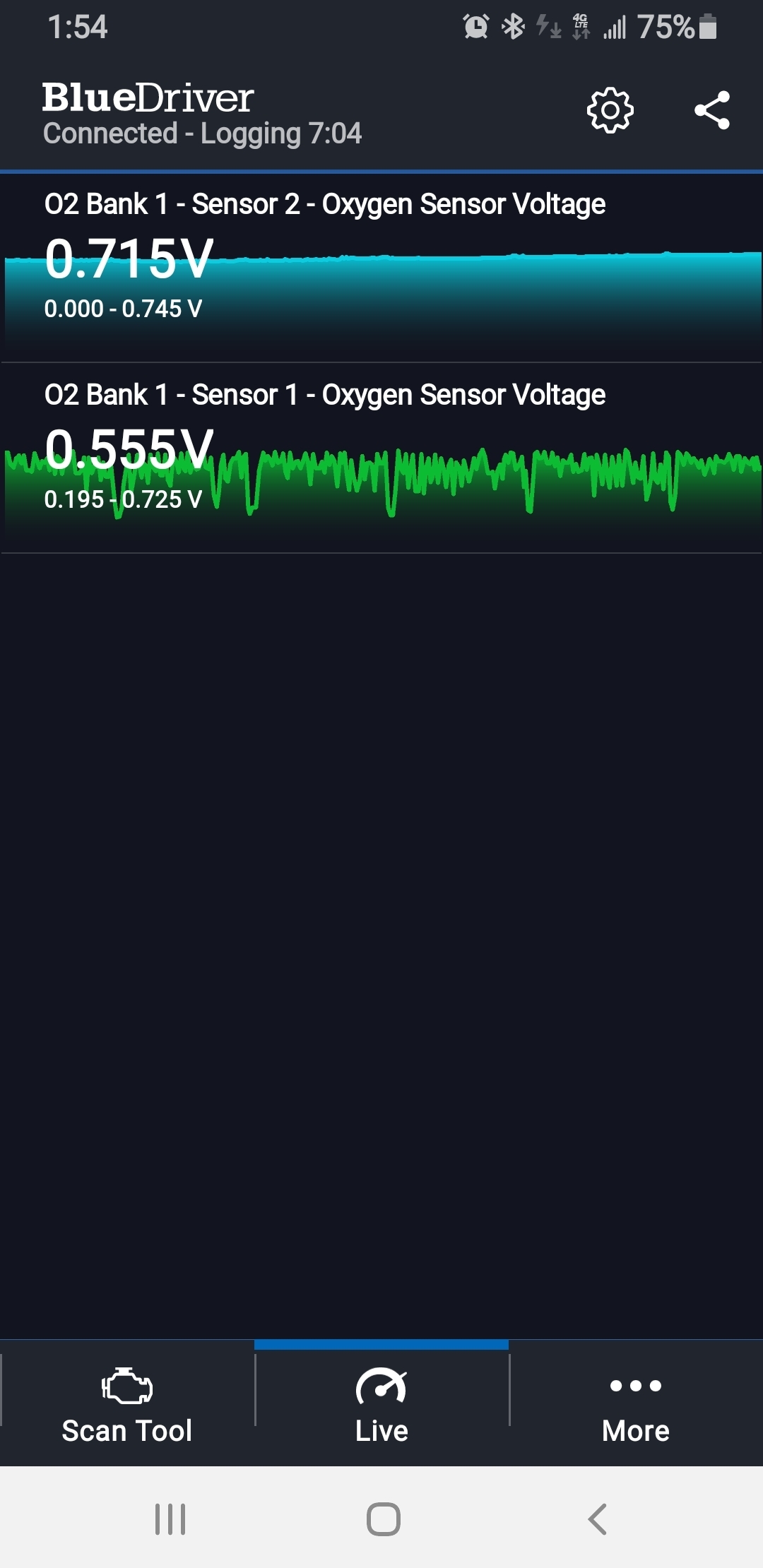Open the settings gear icon
Image resolution: width=763 pixels, height=1568 pixels.
coord(610,110)
